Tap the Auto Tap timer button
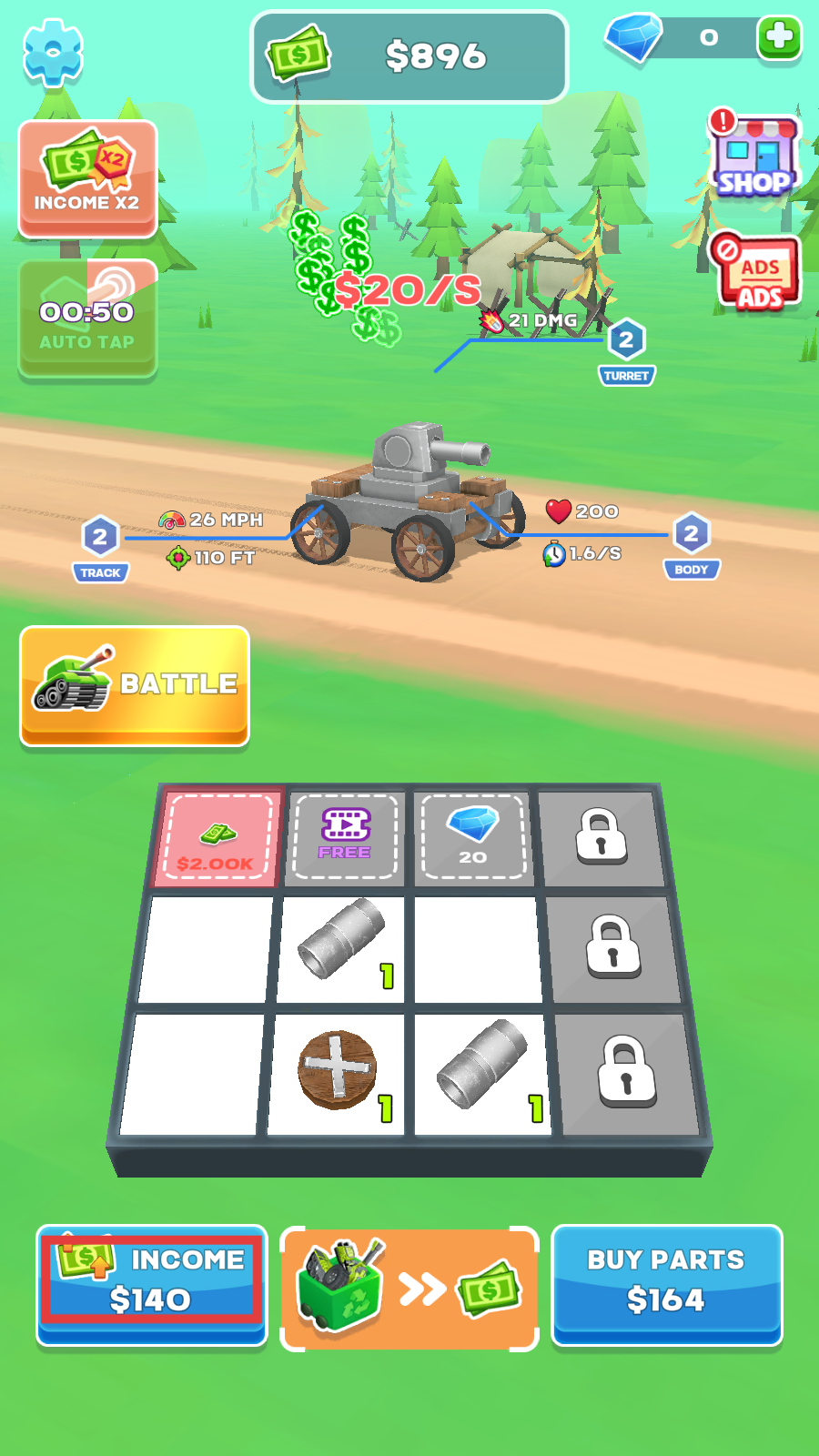Screen dimensions: 819x1456 [x=87, y=319]
